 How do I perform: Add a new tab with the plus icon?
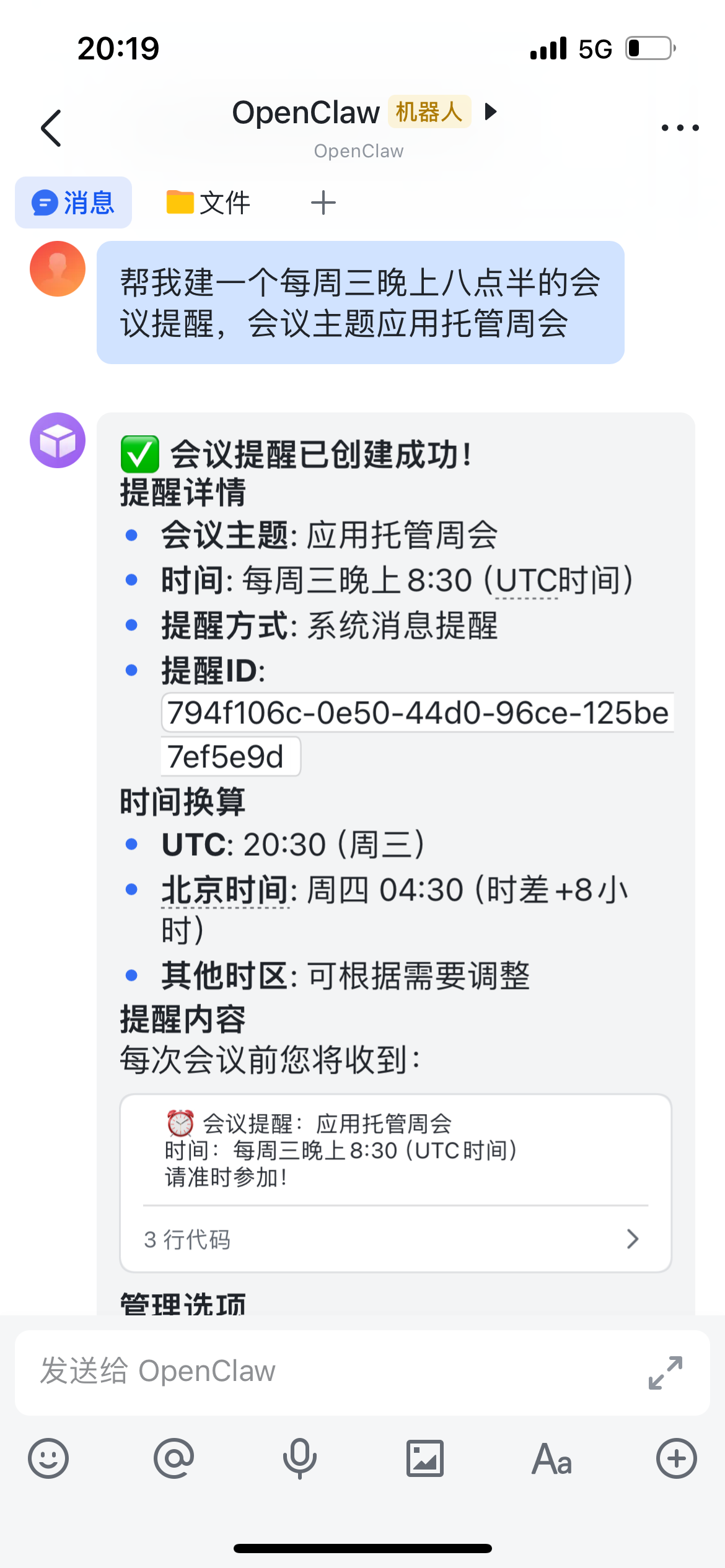[x=323, y=203]
